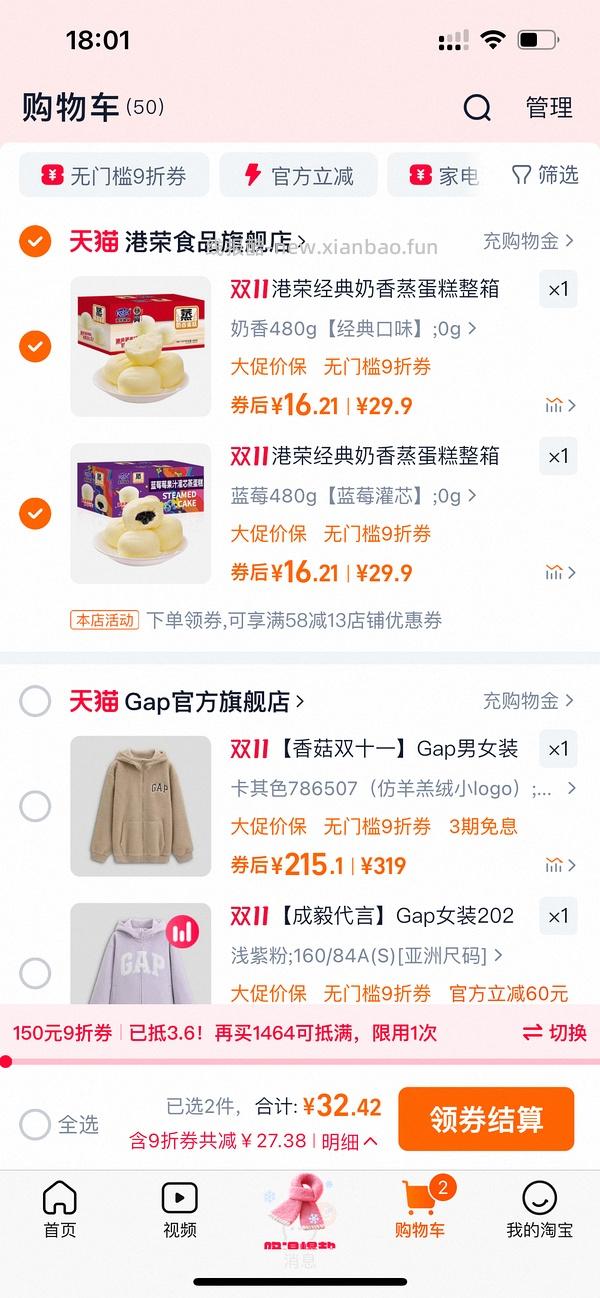Open 充购物金 for 港荣食品旗舰店

coord(528,241)
